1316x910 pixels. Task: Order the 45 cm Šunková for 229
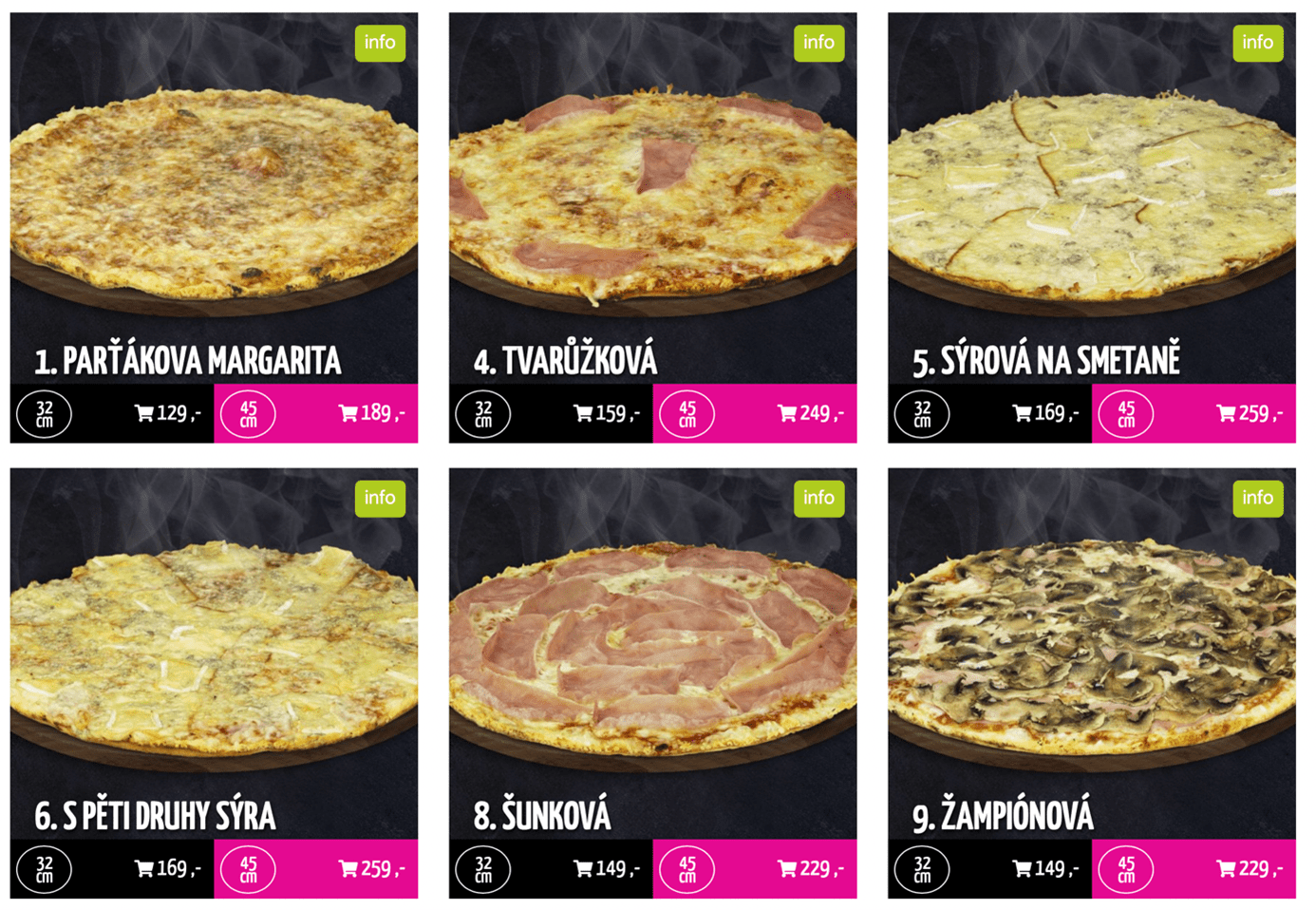(x=810, y=868)
